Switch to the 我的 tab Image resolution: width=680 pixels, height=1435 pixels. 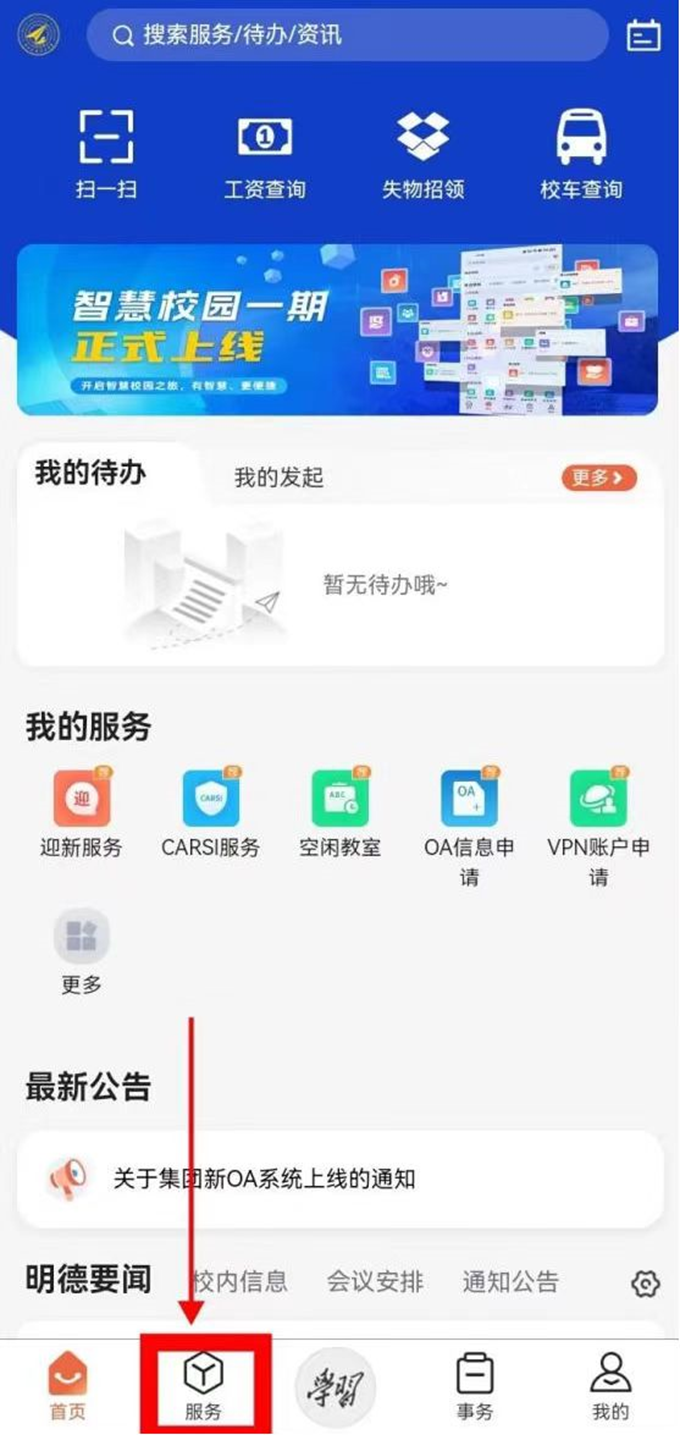pyautogui.click(x=610, y=1387)
